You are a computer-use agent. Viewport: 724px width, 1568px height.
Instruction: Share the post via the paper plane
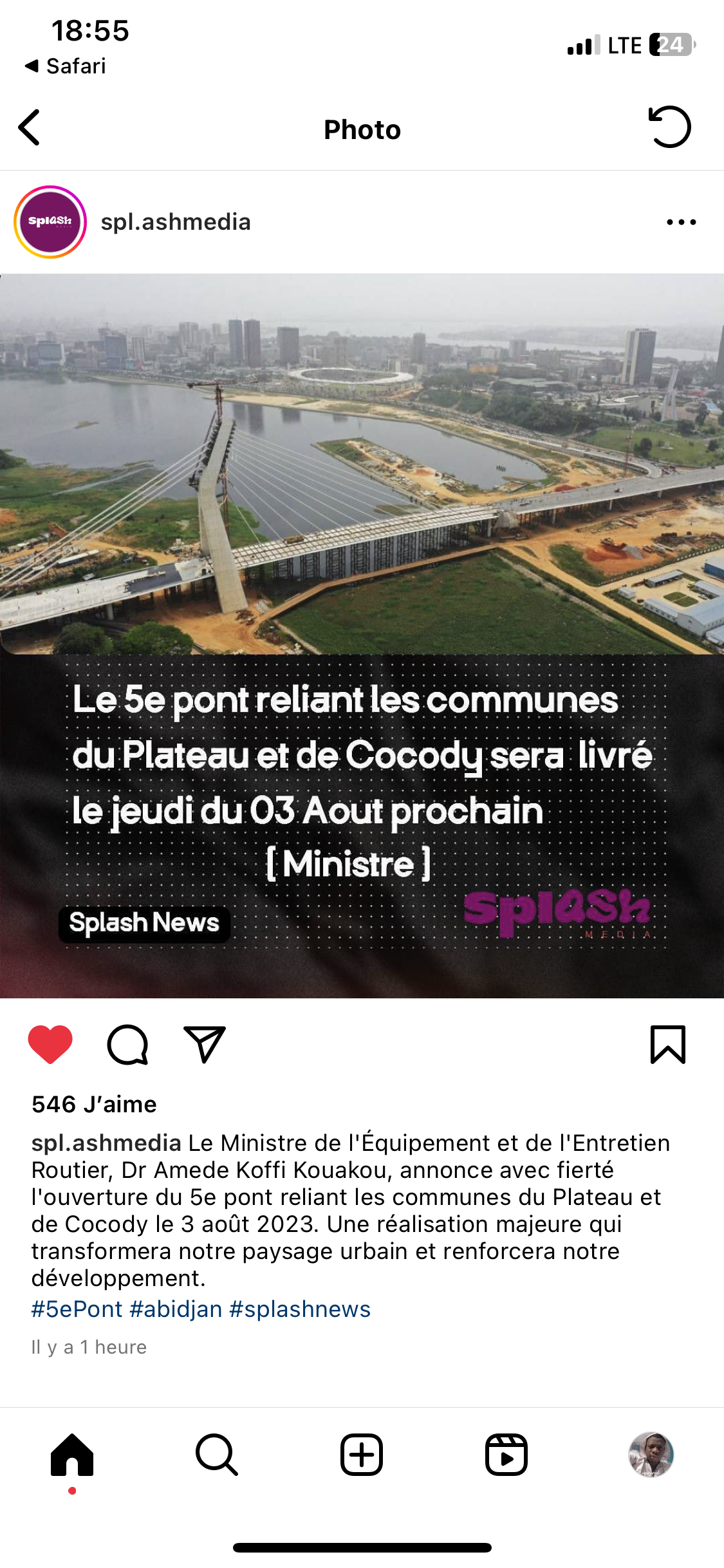(x=205, y=1044)
